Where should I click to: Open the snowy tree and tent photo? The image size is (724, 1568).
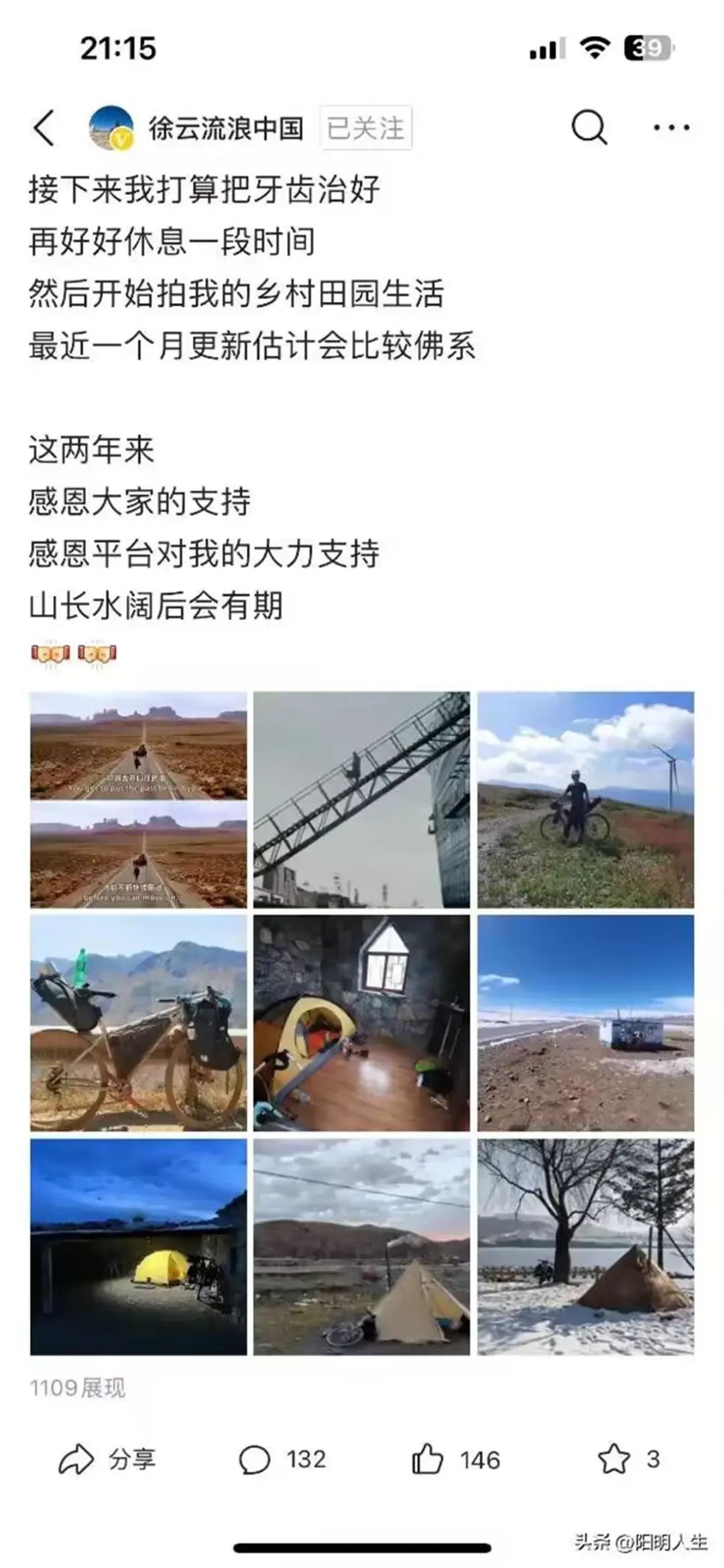[x=585, y=1247]
